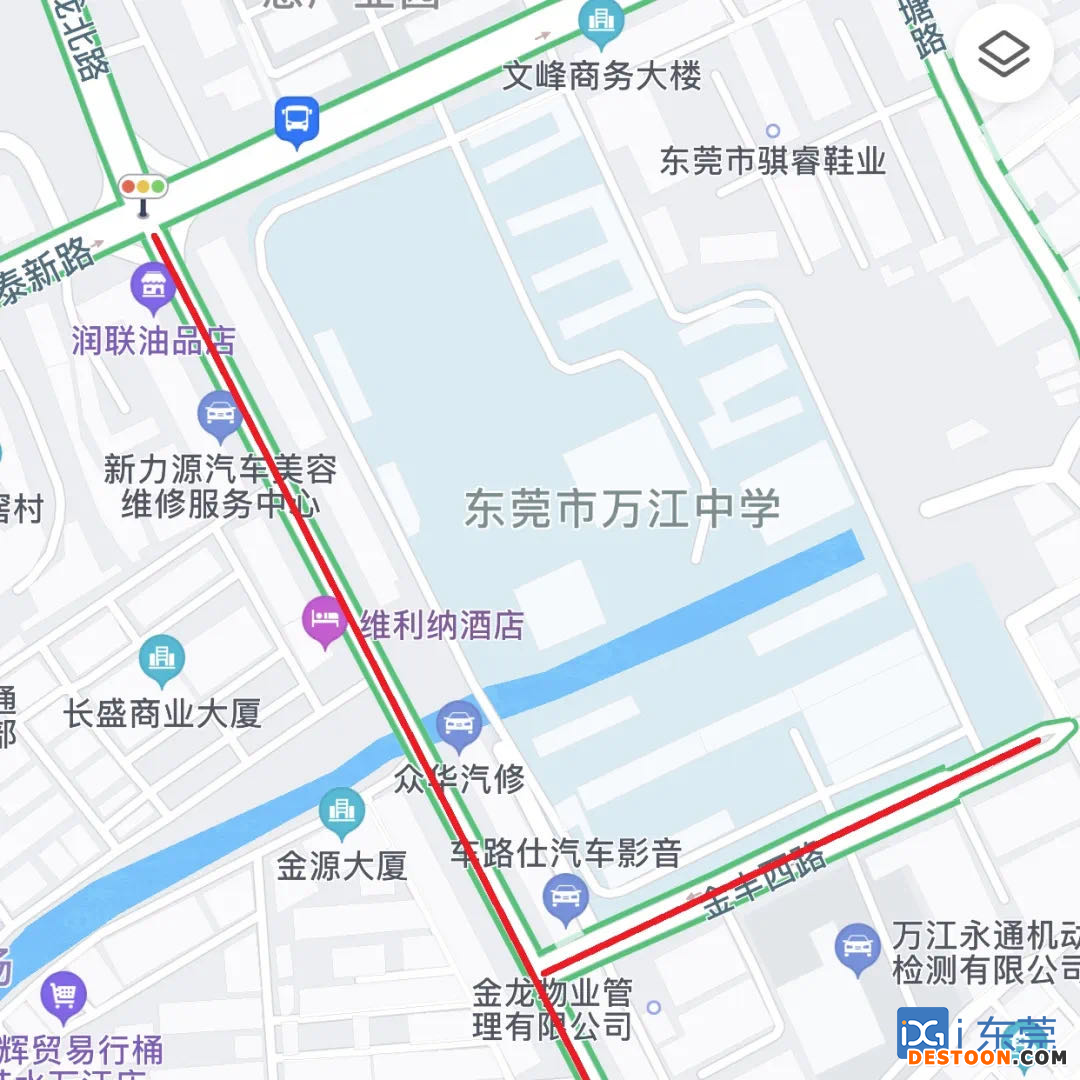This screenshot has width=1080, height=1080.
Task: Select the bus stop marker
Action: point(296,121)
